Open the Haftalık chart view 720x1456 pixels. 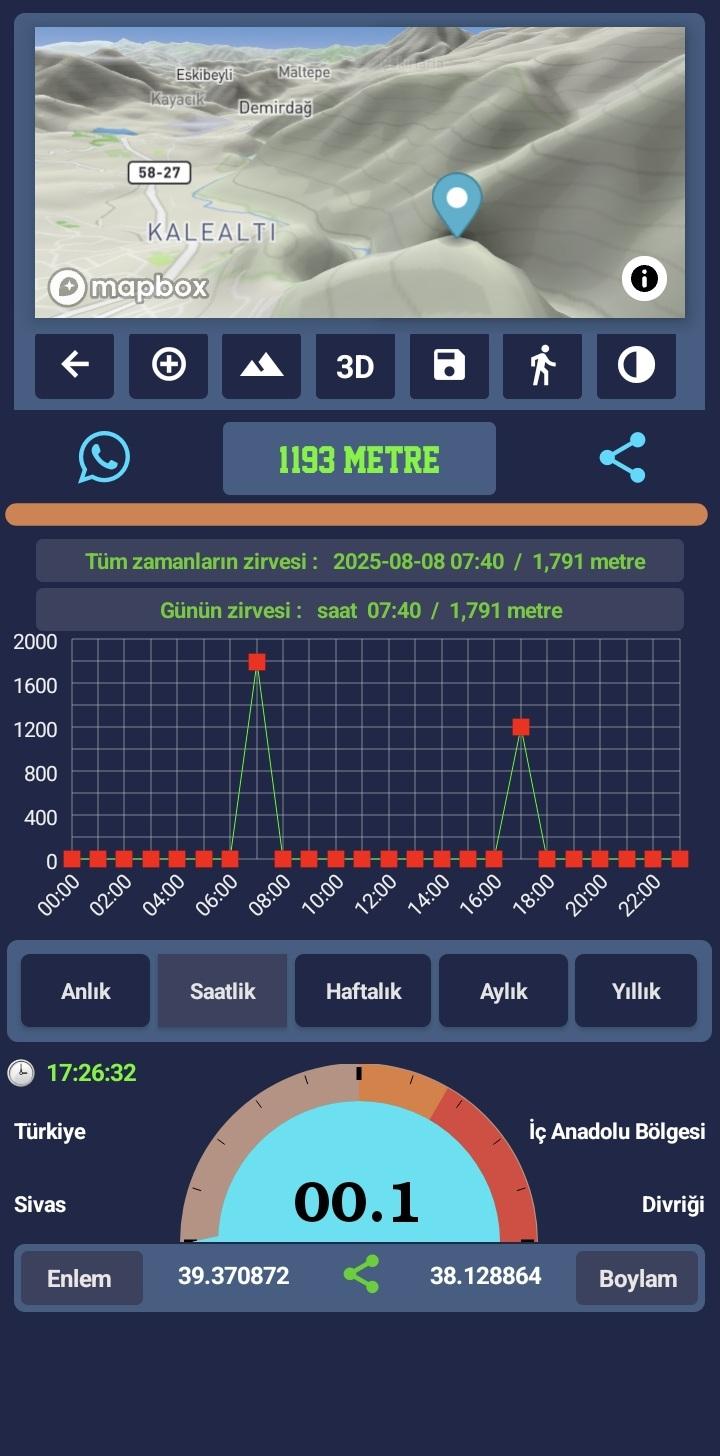point(363,991)
